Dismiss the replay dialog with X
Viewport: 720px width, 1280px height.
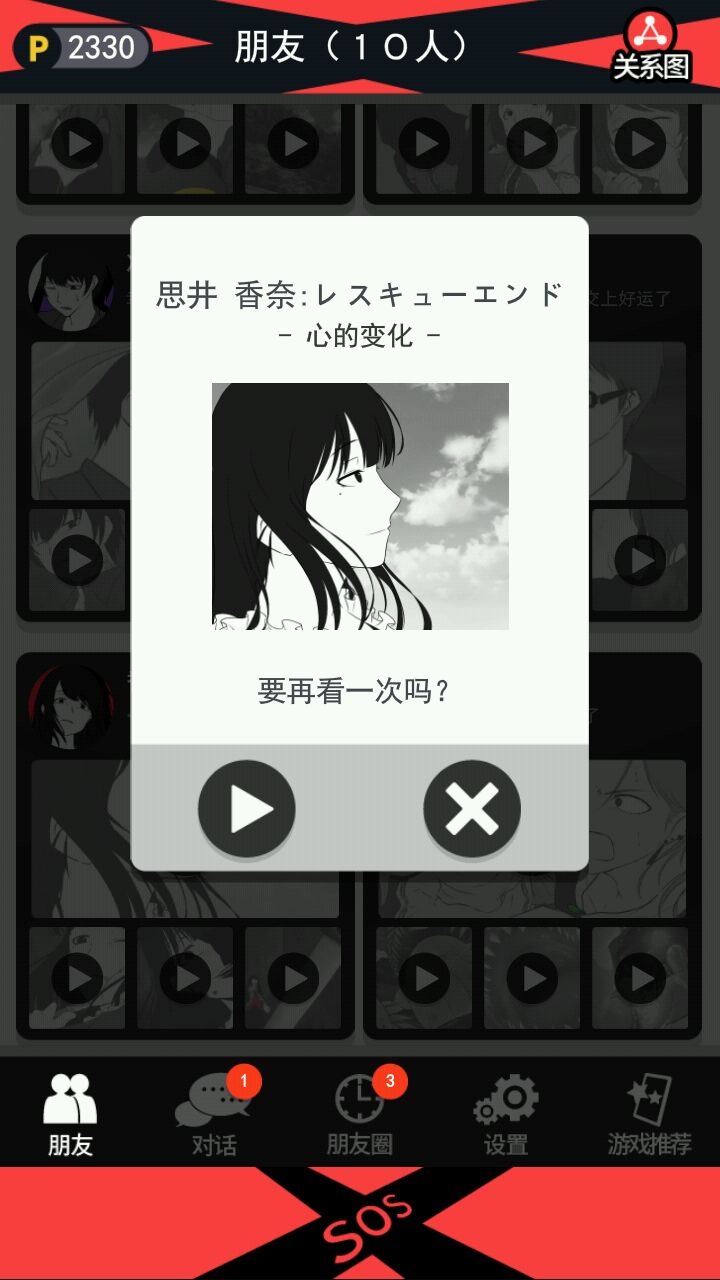pos(472,809)
